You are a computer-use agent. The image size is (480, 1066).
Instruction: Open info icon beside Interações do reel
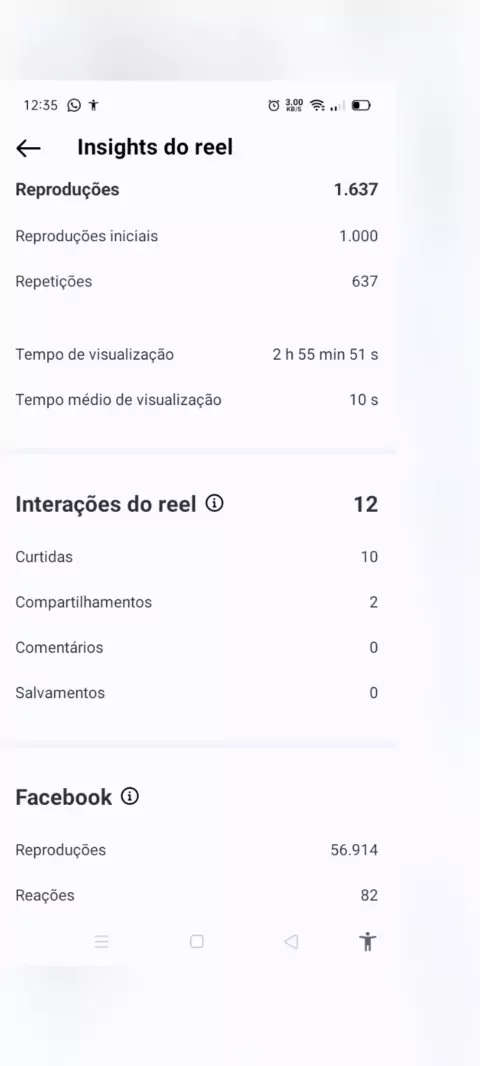tap(214, 504)
